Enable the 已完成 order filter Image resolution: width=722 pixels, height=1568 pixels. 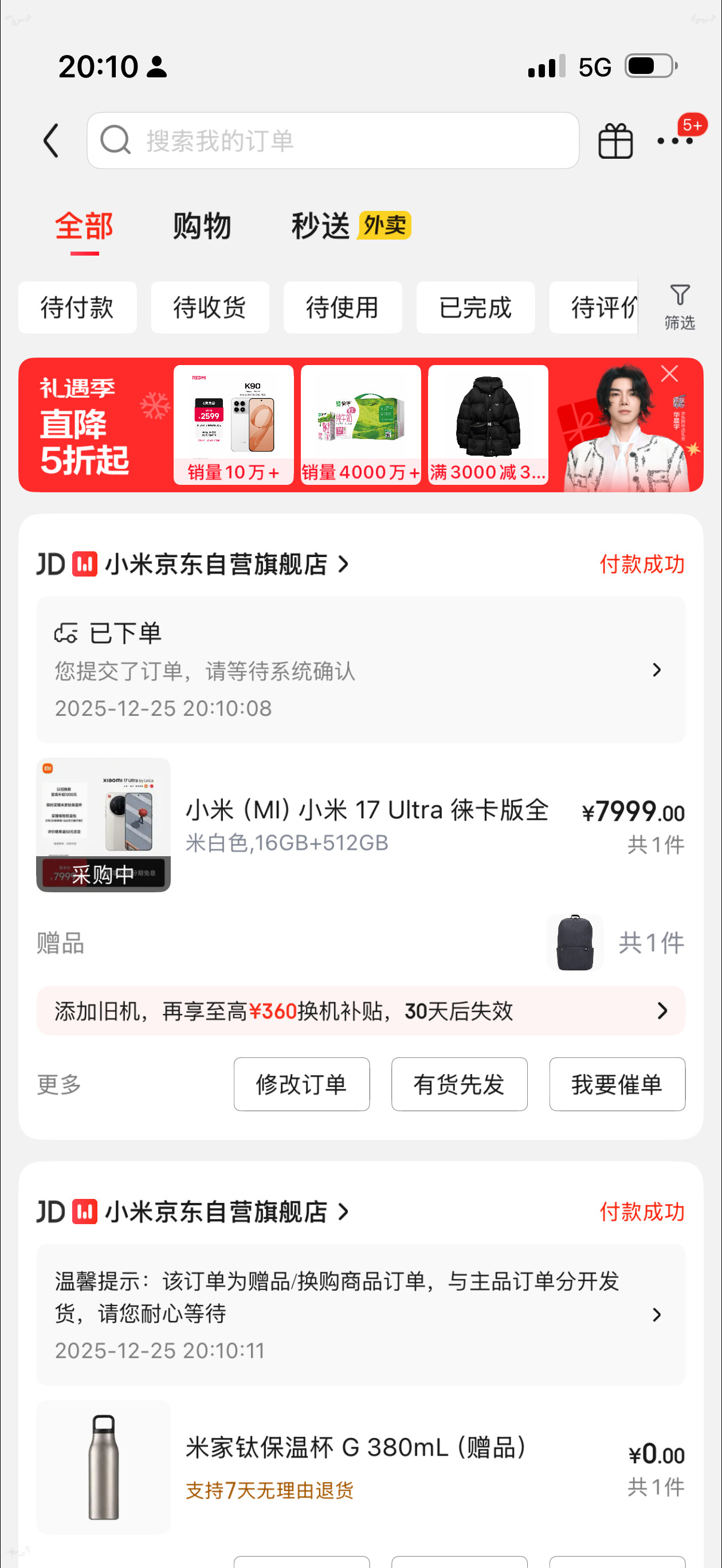pyautogui.click(x=476, y=307)
